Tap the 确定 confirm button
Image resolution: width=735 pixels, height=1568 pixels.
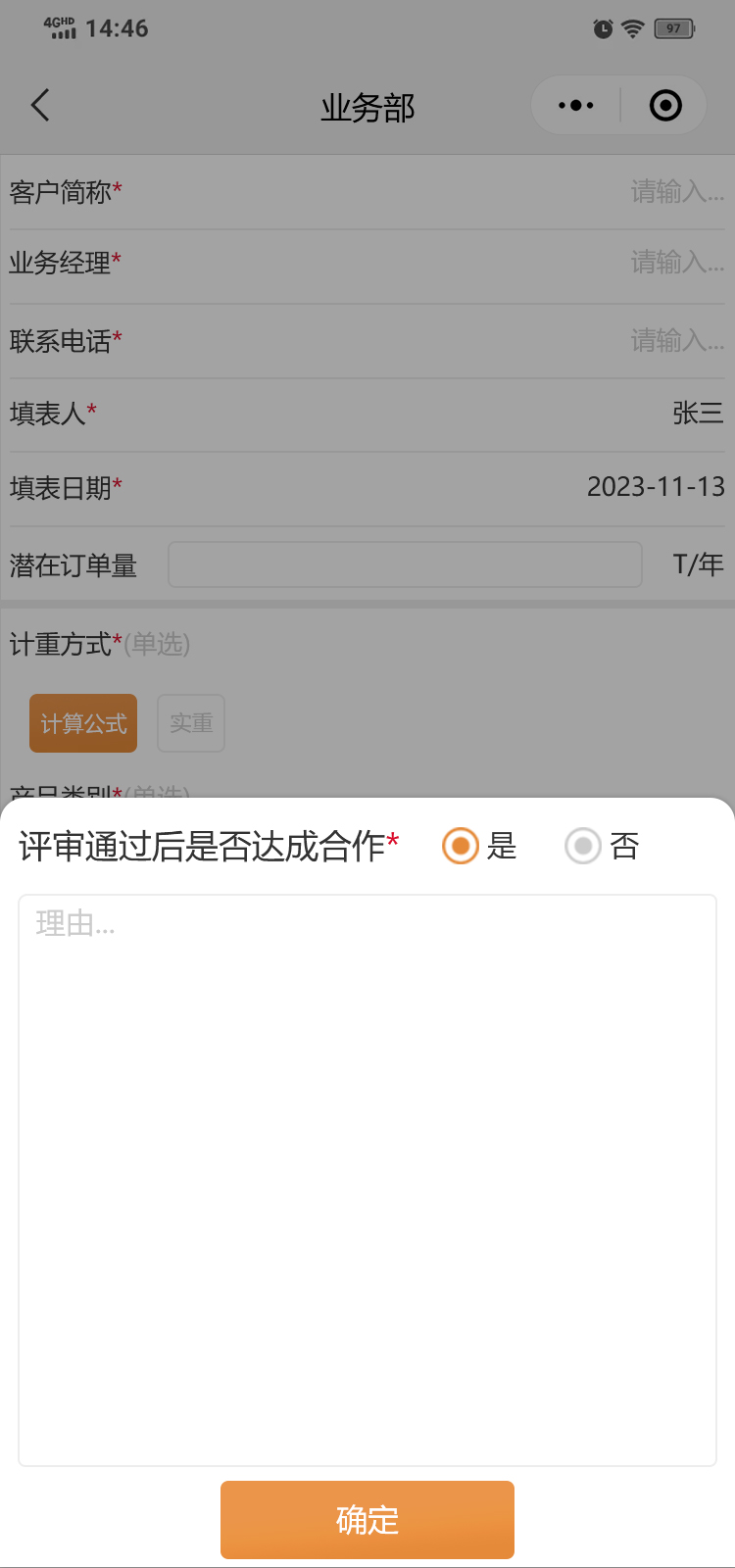click(x=367, y=1519)
